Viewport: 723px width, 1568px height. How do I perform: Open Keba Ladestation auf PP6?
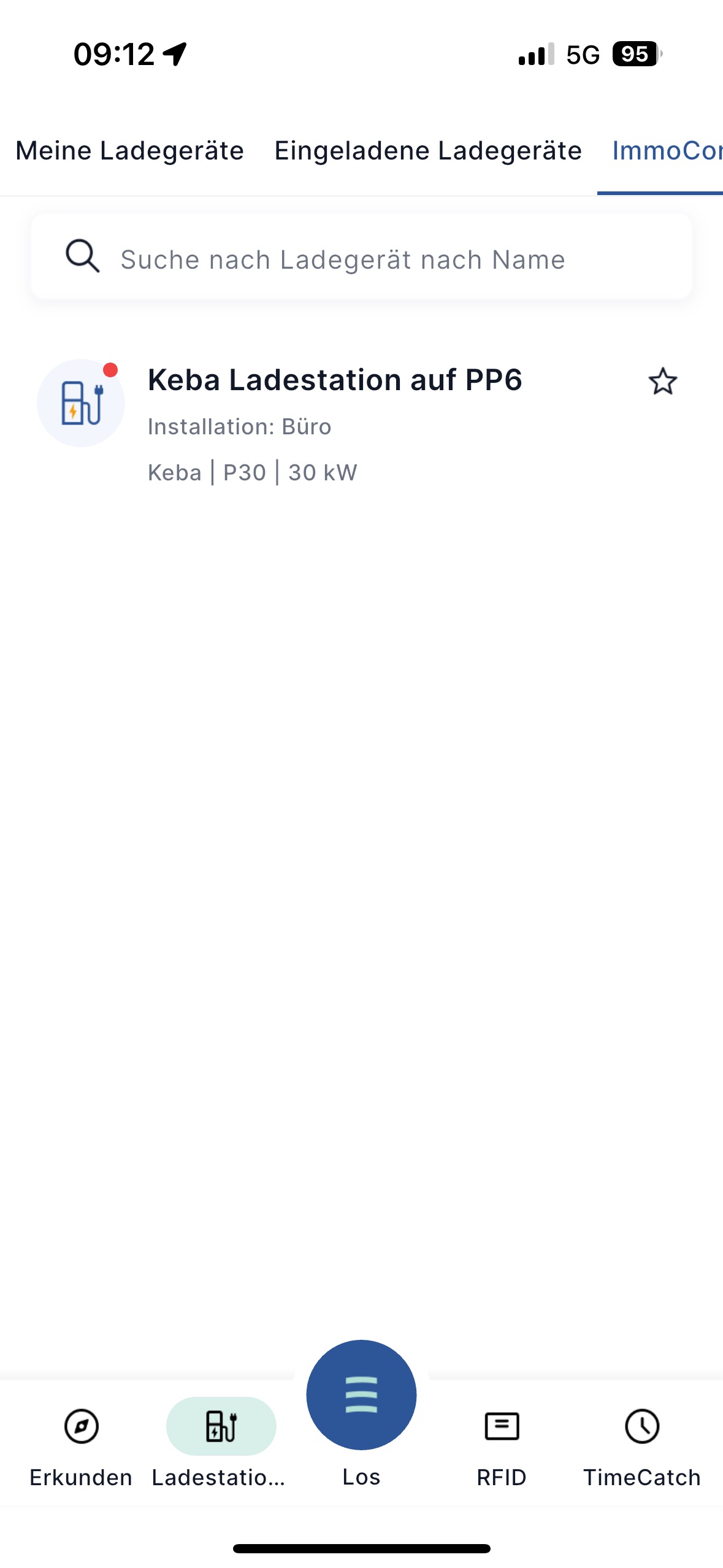(335, 380)
